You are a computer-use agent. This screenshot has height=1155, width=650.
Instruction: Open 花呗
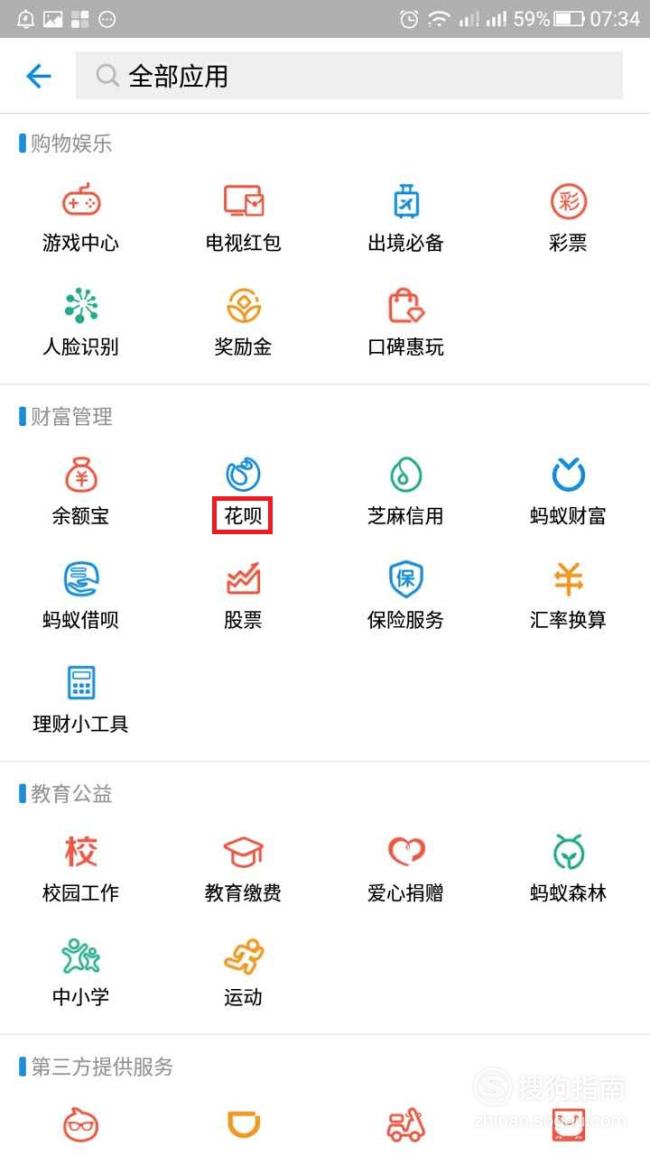[x=243, y=490]
